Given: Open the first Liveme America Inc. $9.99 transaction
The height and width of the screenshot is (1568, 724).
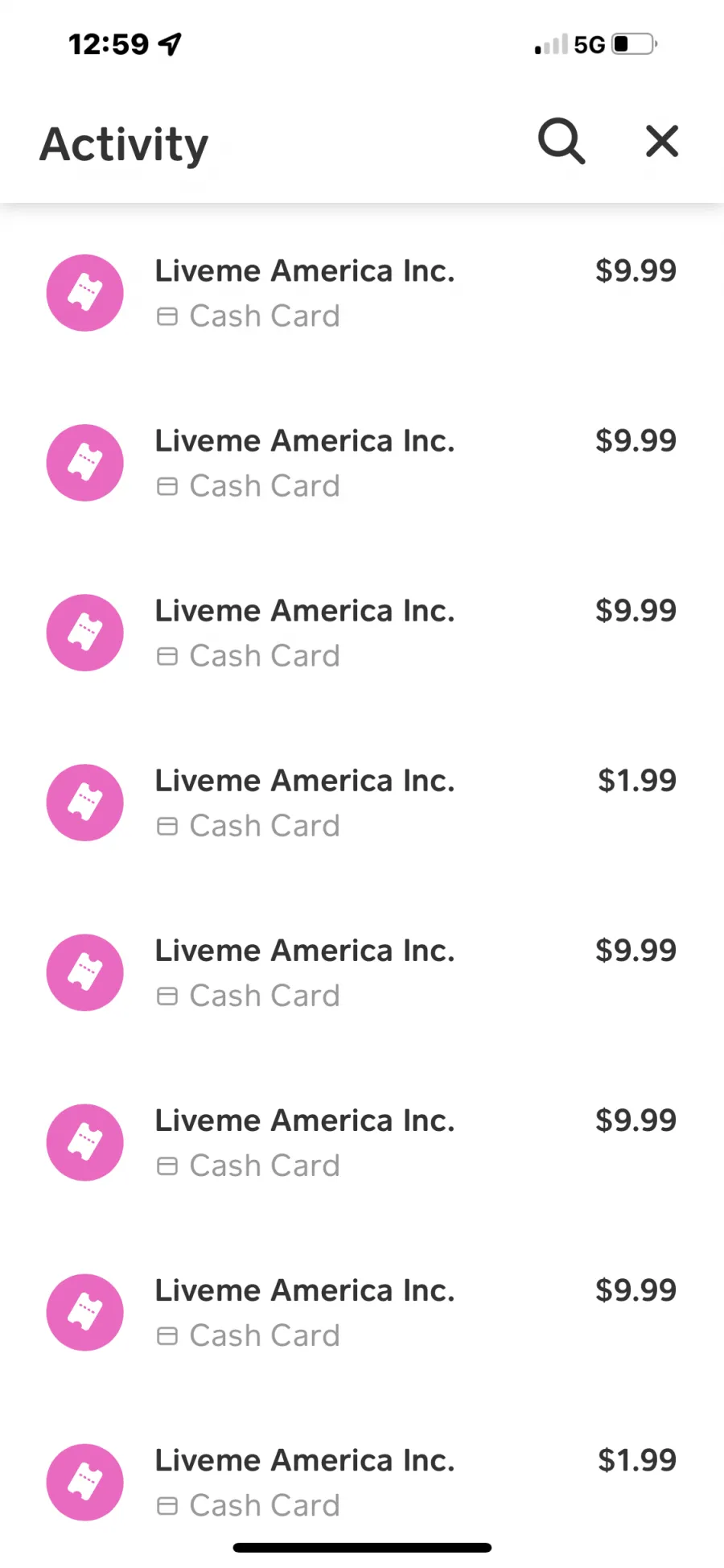Looking at the screenshot, I should [362, 293].
